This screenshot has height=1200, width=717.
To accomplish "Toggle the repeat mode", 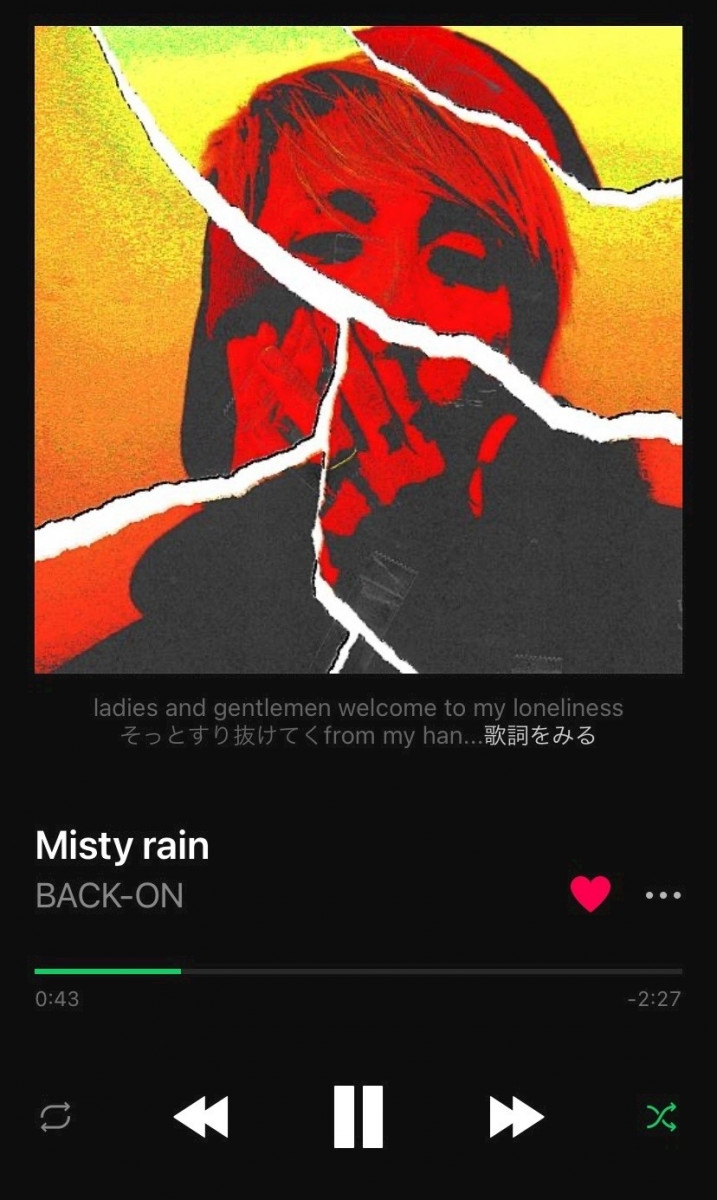I will (56, 1117).
